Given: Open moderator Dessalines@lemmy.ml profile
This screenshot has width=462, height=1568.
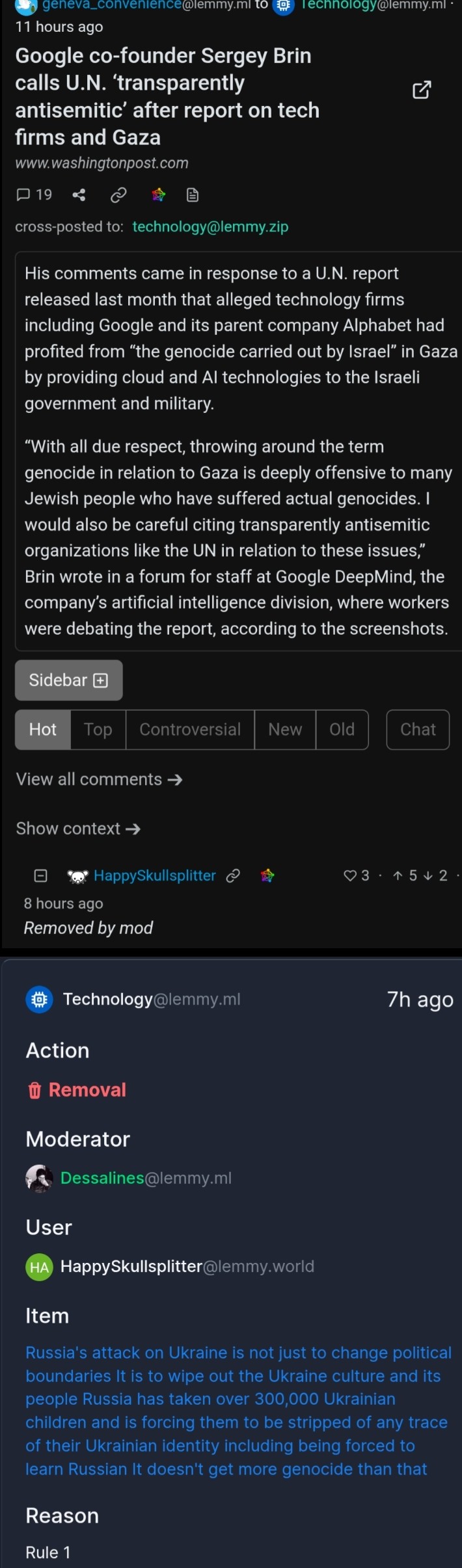Looking at the screenshot, I should click(145, 1178).
